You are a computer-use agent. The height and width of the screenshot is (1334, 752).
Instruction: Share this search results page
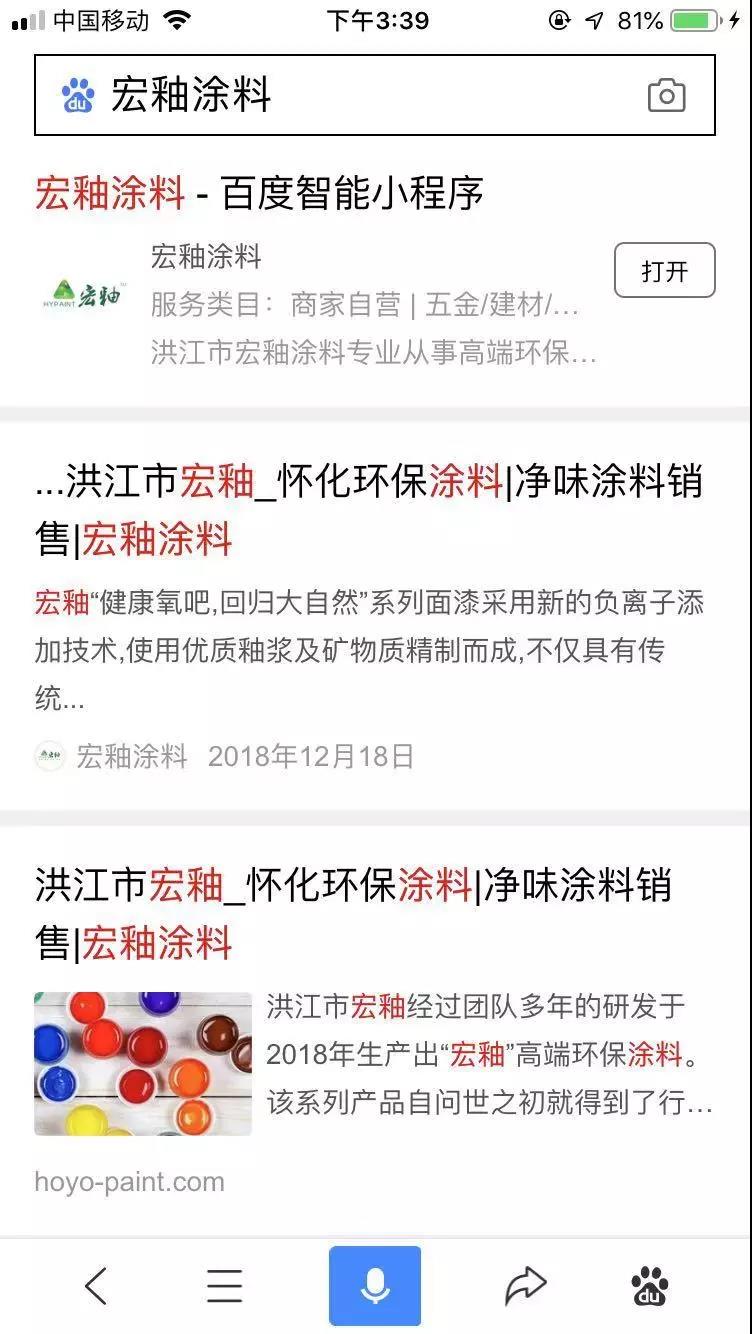pos(525,1286)
